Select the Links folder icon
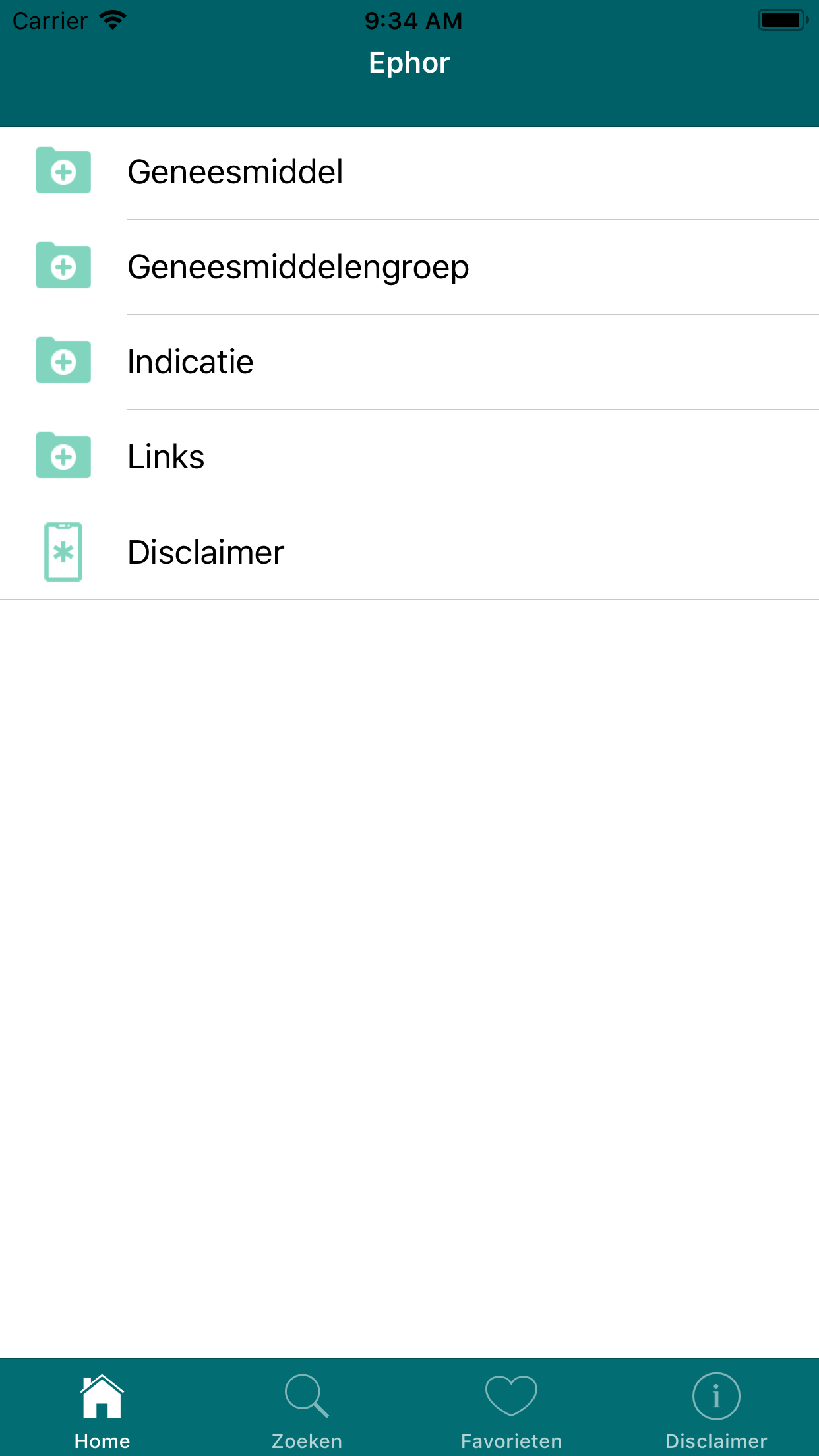Viewport: 819px width, 1456px height. [x=63, y=456]
